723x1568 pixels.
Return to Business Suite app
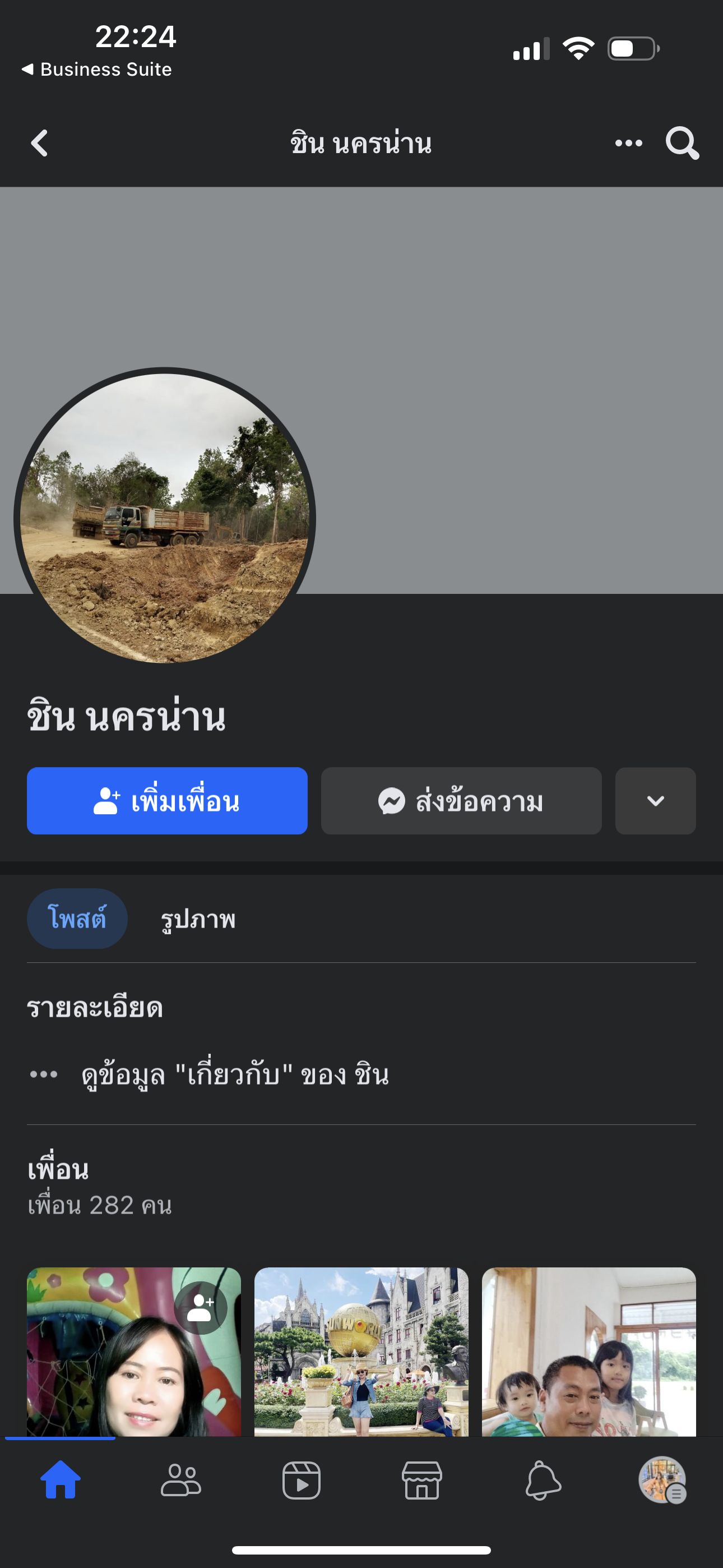point(98,70)
